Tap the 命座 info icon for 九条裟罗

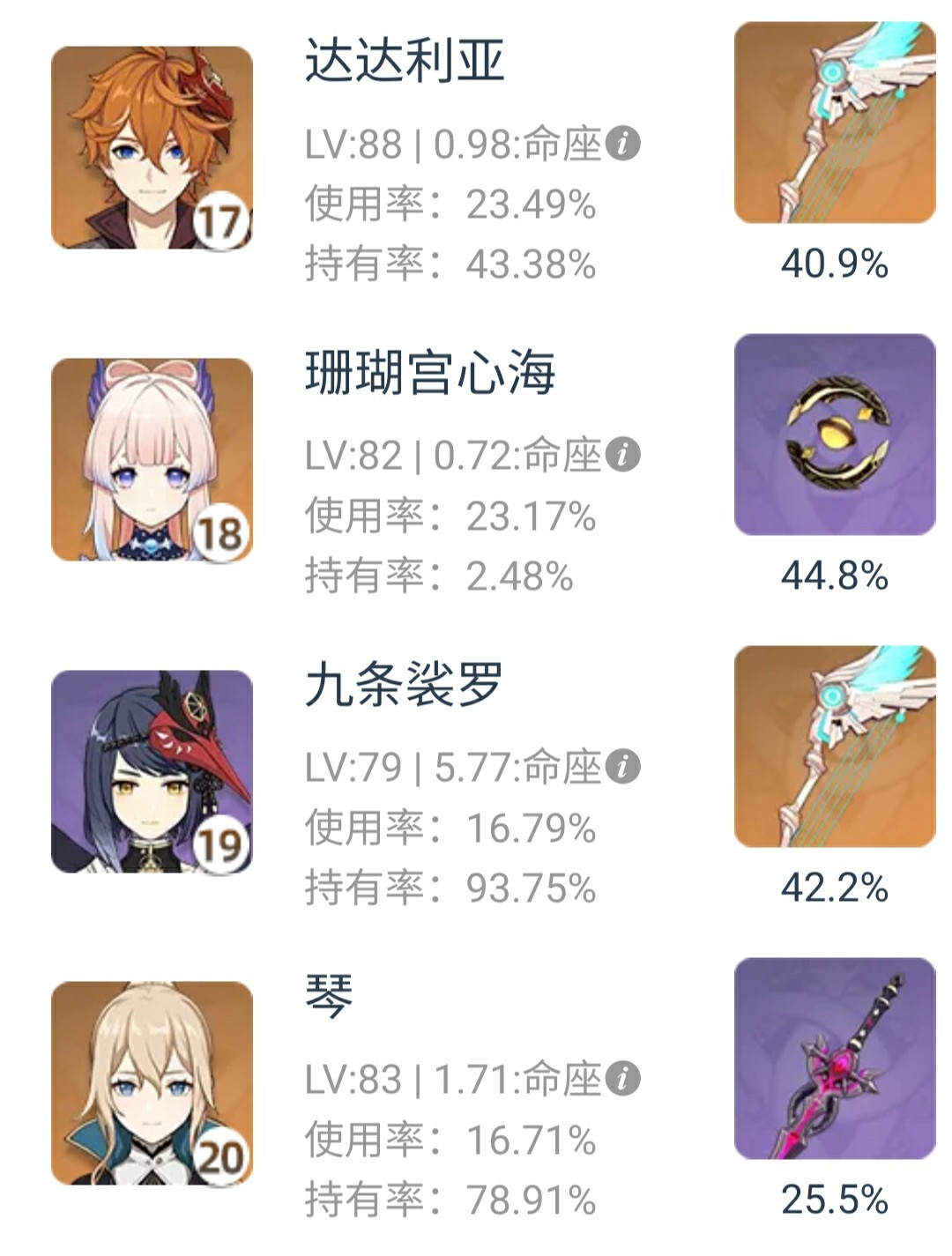[623, 767]
